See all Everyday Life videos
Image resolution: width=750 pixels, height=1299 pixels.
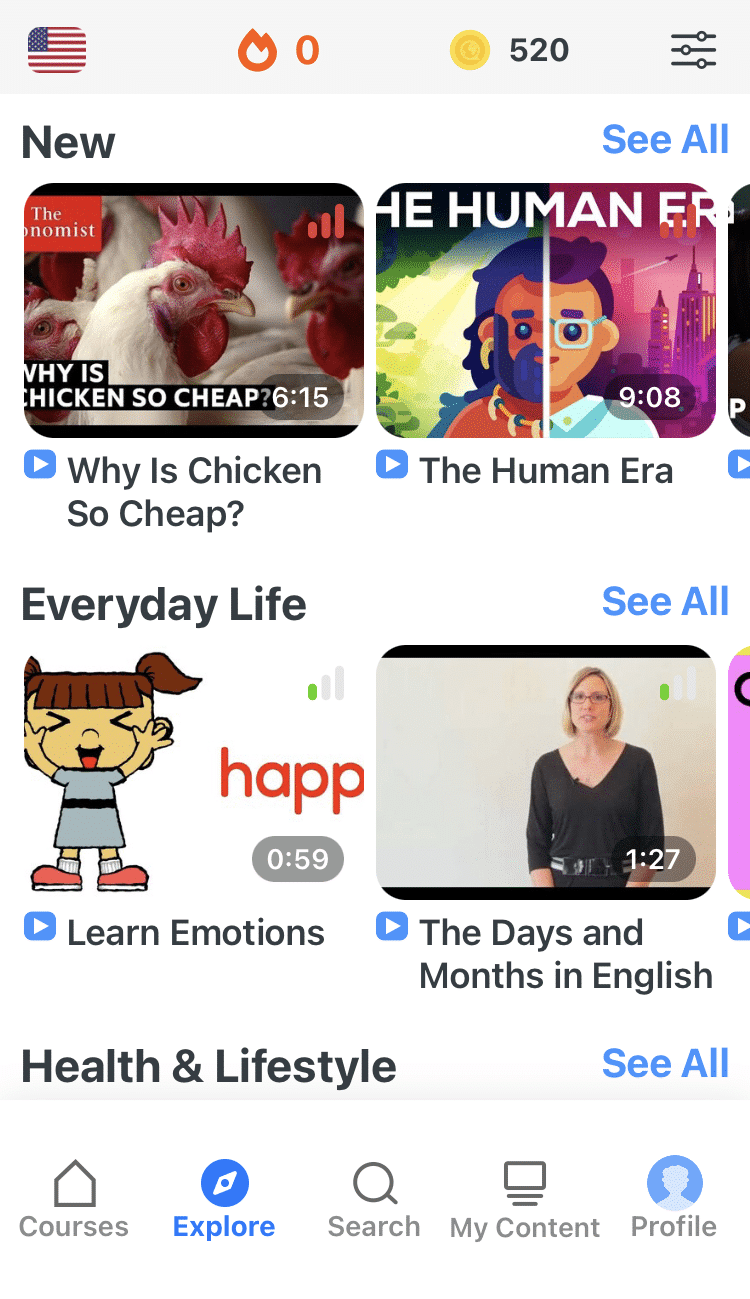pyautogui.click(x=665, y=602)
